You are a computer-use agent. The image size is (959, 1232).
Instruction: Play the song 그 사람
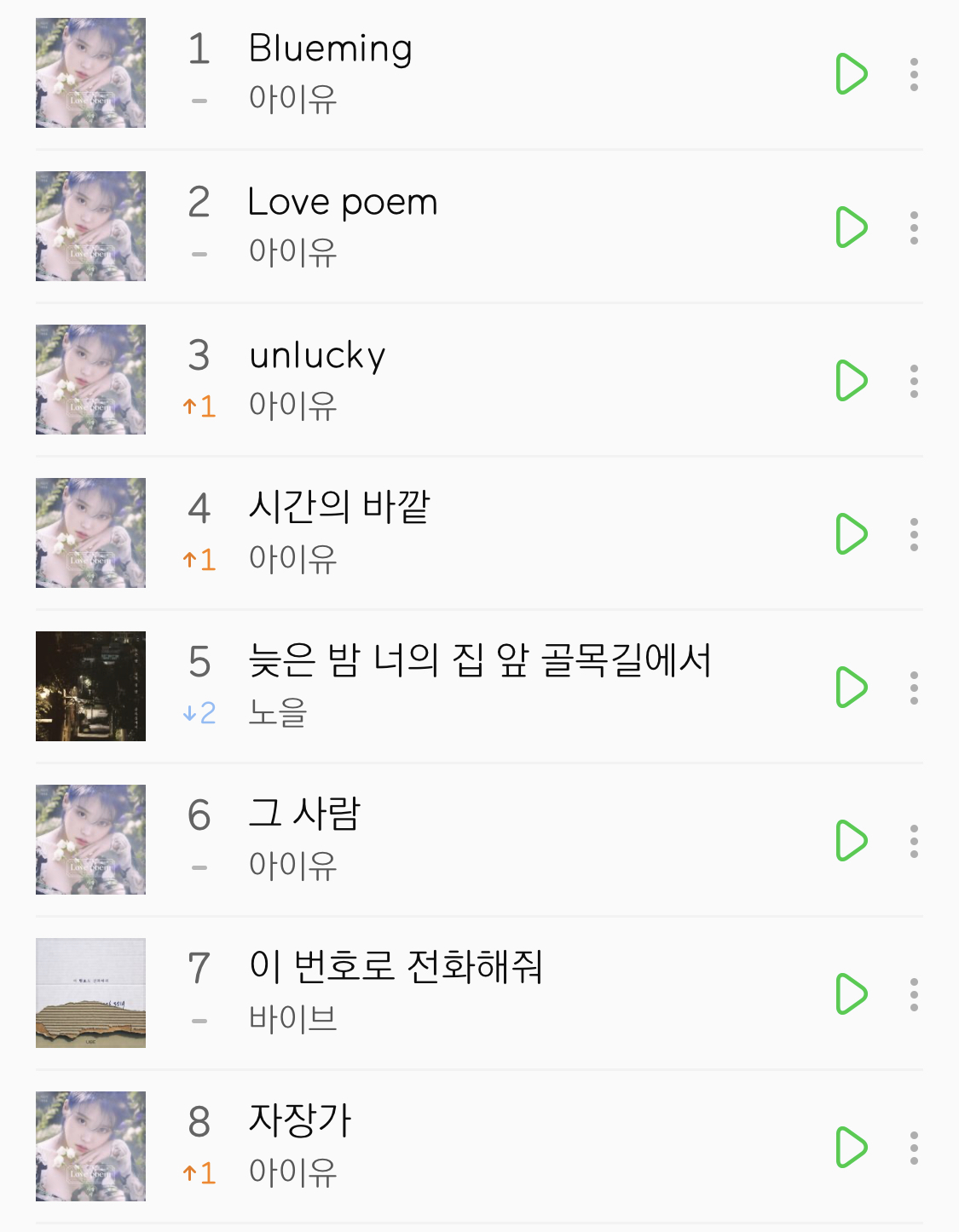tap(851, 841)
